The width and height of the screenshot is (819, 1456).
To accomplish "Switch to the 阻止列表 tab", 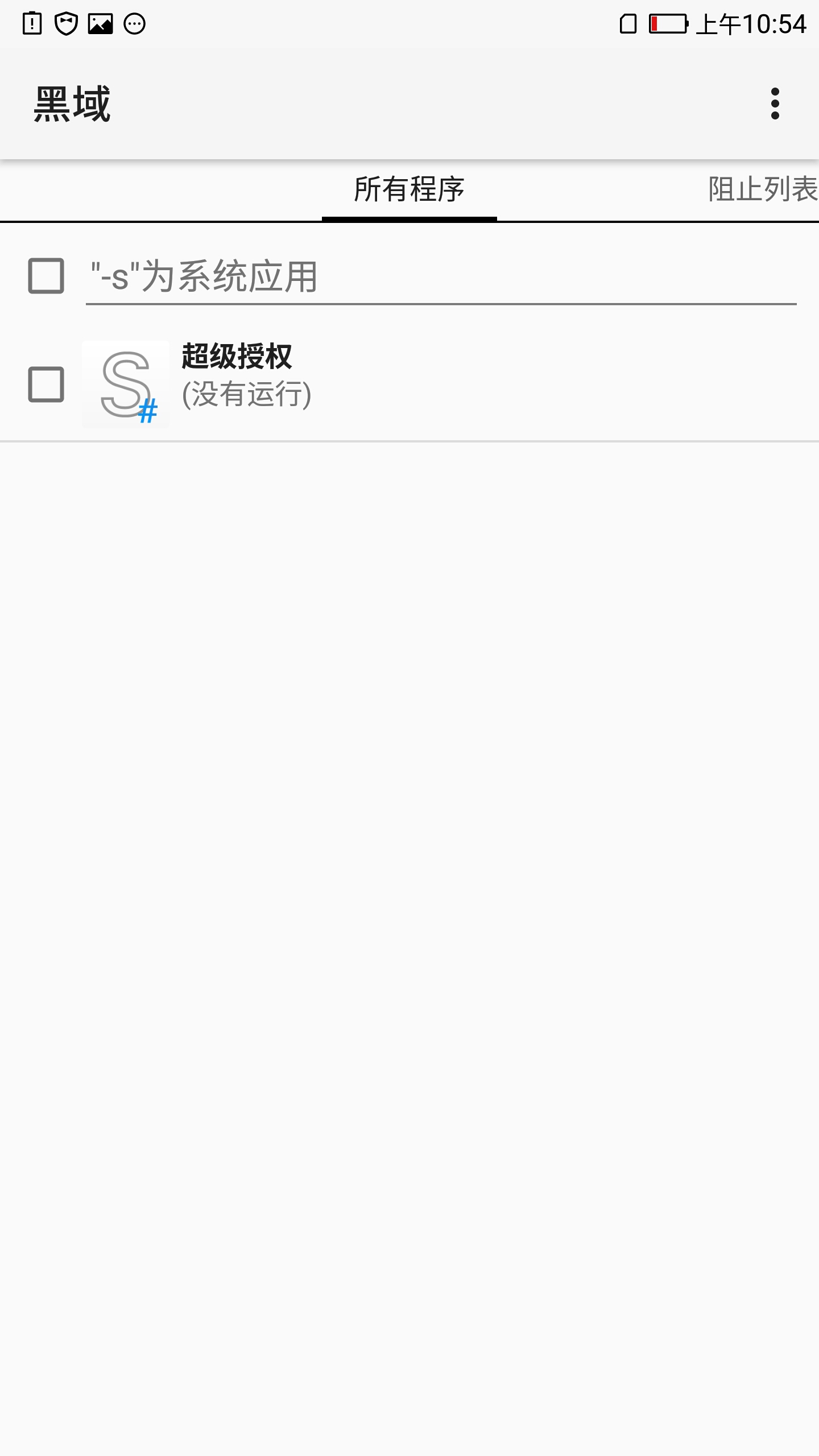I will point(762,189).
